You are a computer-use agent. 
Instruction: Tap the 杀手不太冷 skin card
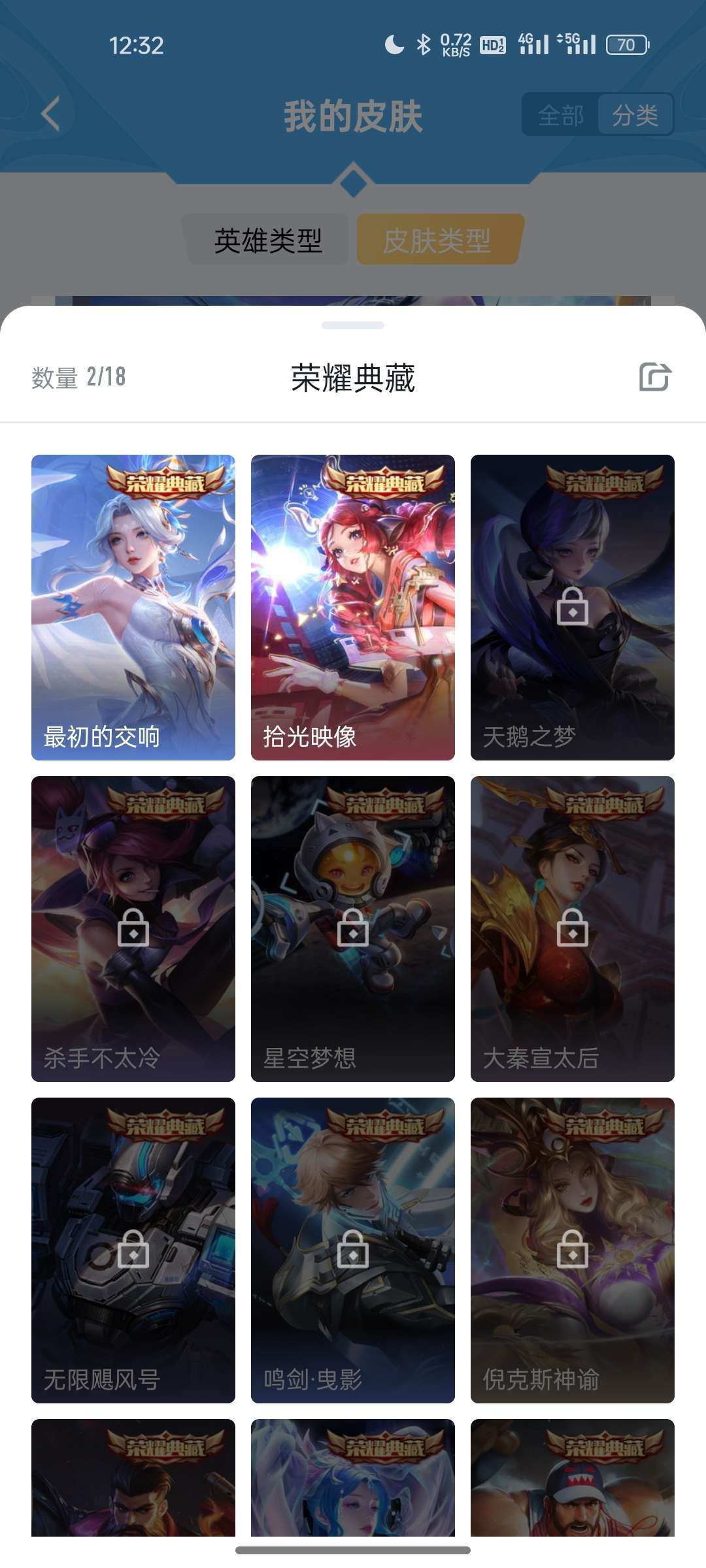(133, 928)
